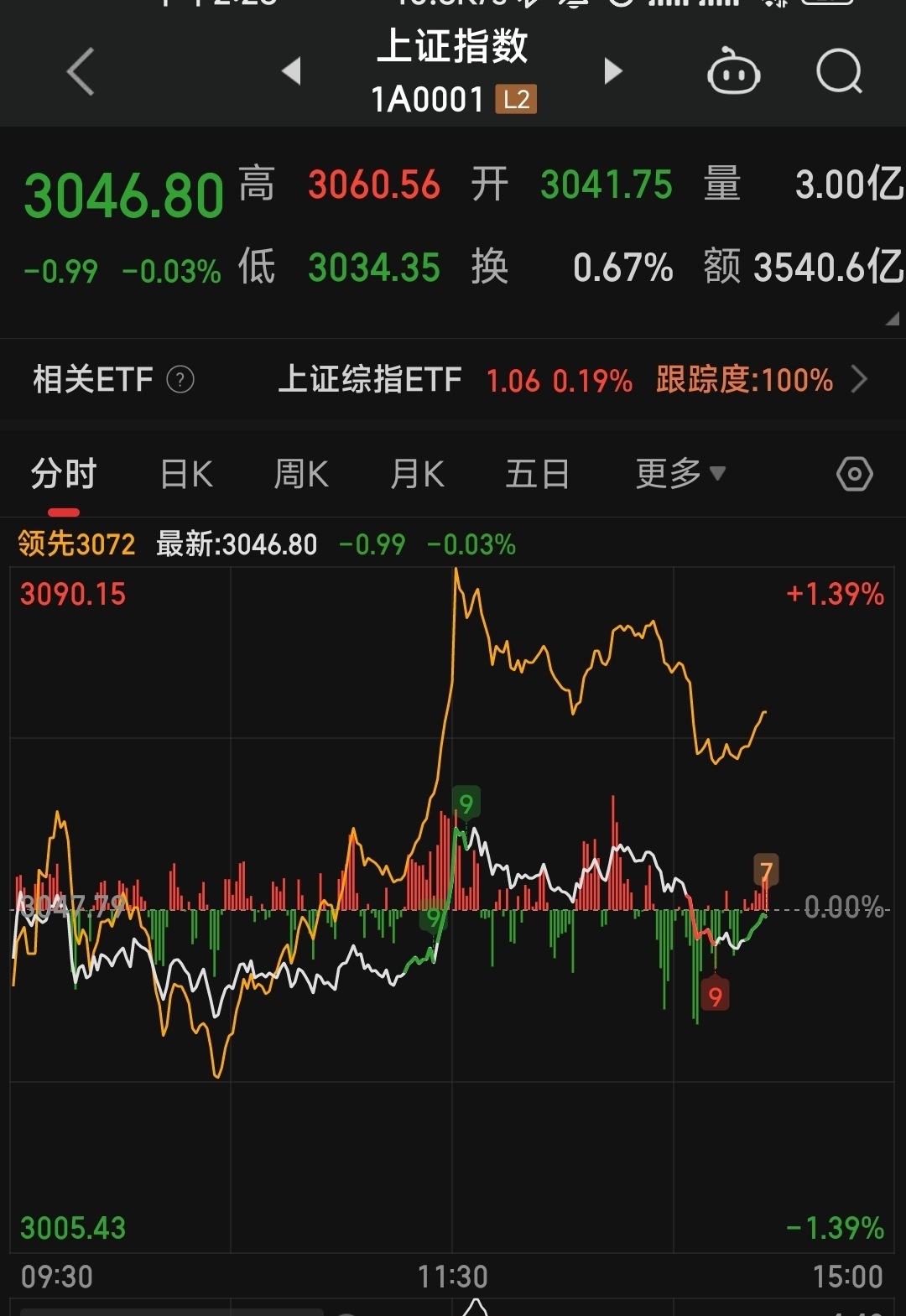The height and width of the screenshot is (1316, 906).
Task: Switch to the 日K daily chart tab
Action: click(x=185, y=473)
